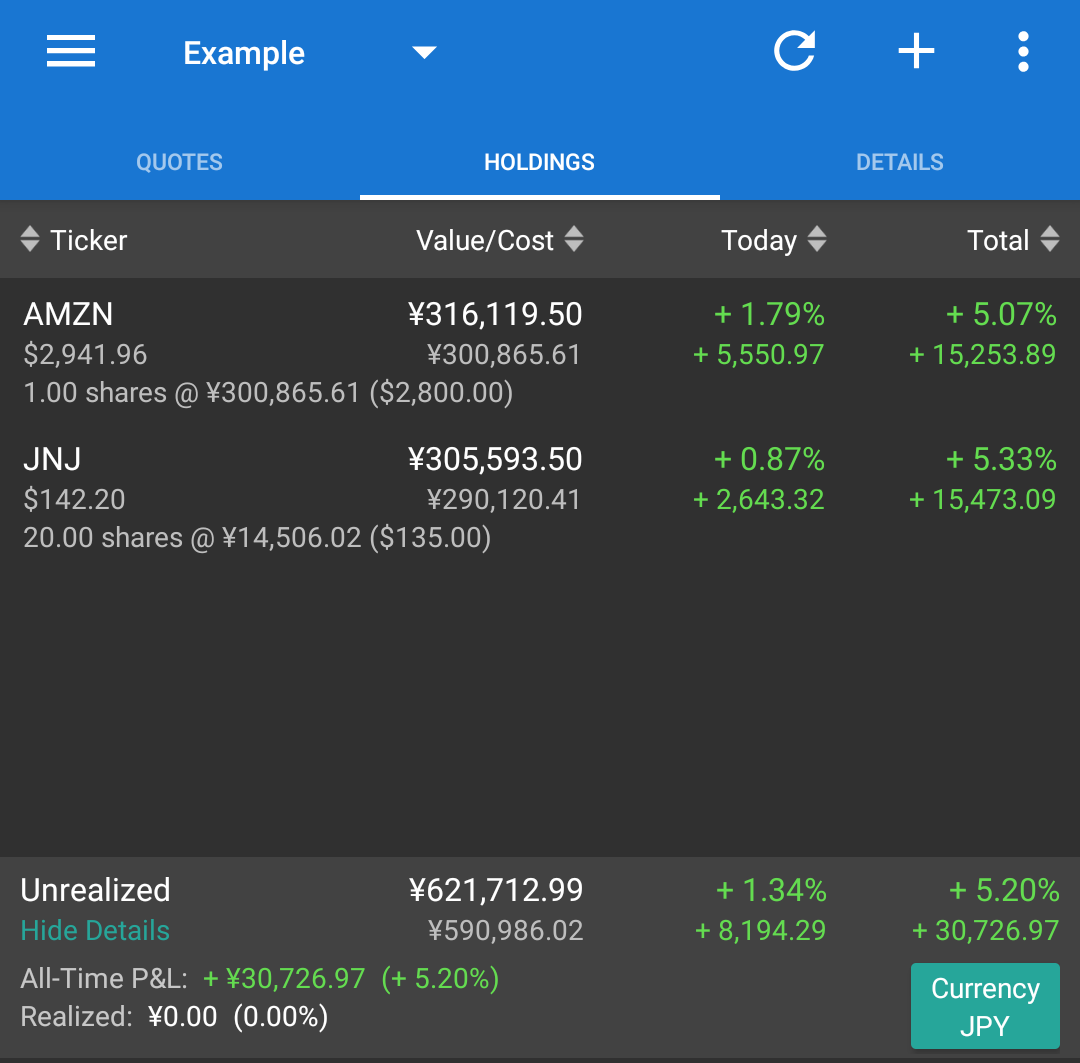Sort holdings by Total gain
This screenshot has height=1063, width=1080.
click(1012, 240)
